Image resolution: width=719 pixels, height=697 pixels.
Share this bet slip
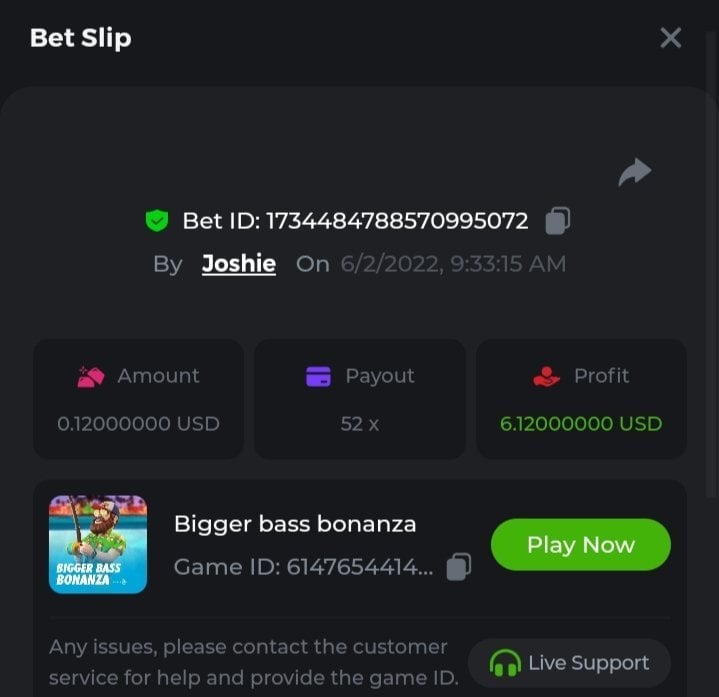[x=634, y=172]
